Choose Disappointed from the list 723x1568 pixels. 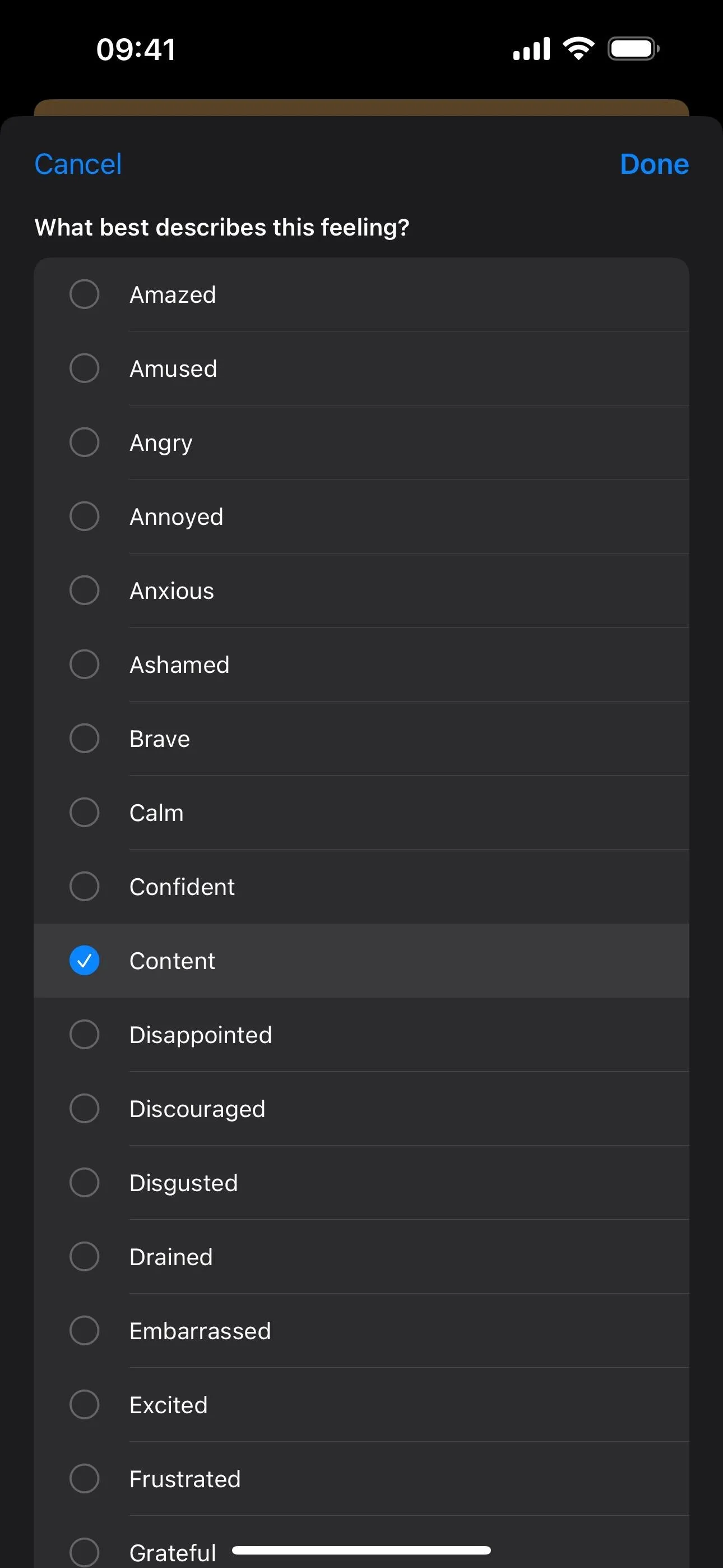click(361, 1035)
